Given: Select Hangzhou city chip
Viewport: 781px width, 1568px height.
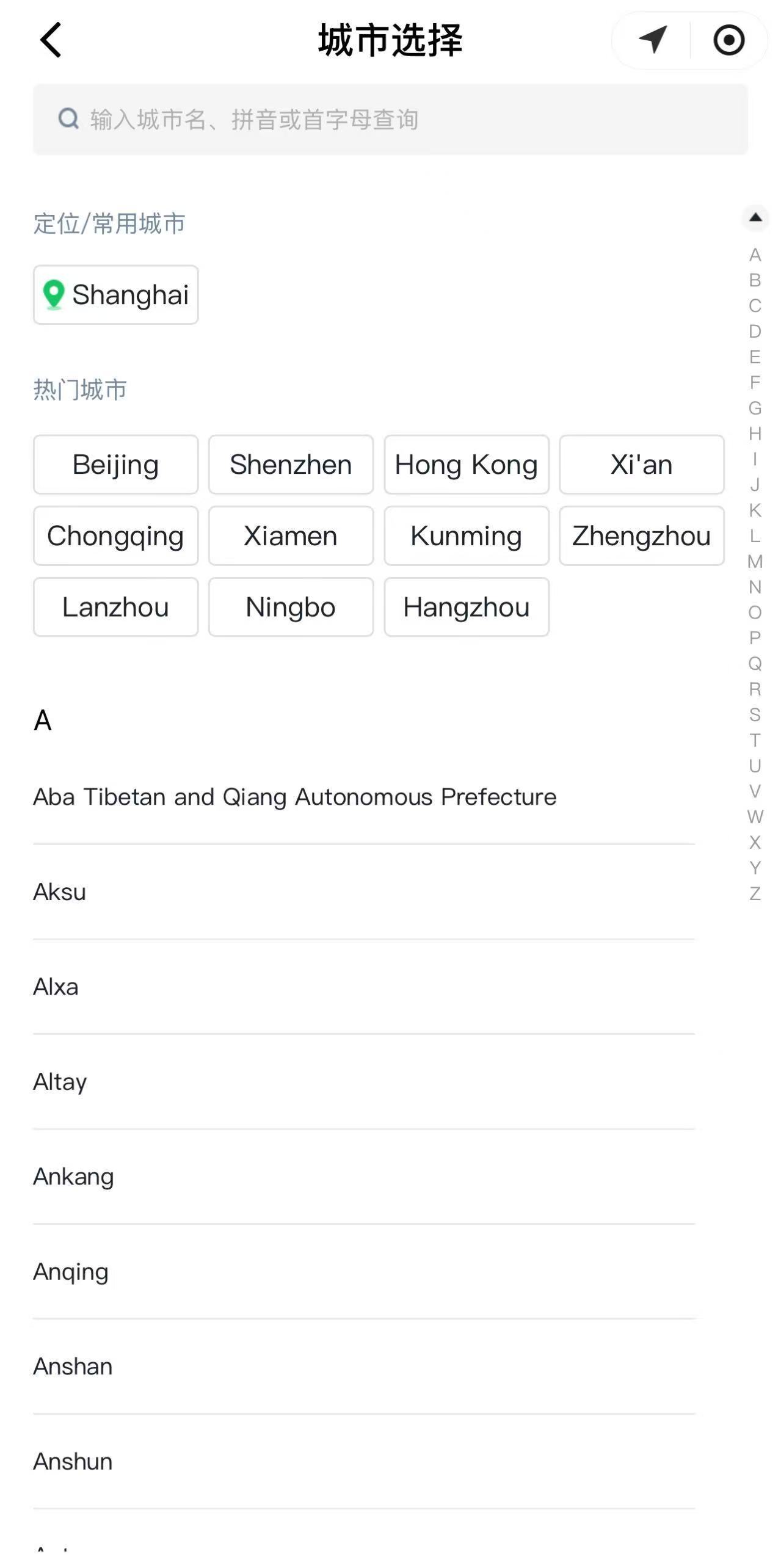Looking at the screenshot, I should (x=466, y=607).
